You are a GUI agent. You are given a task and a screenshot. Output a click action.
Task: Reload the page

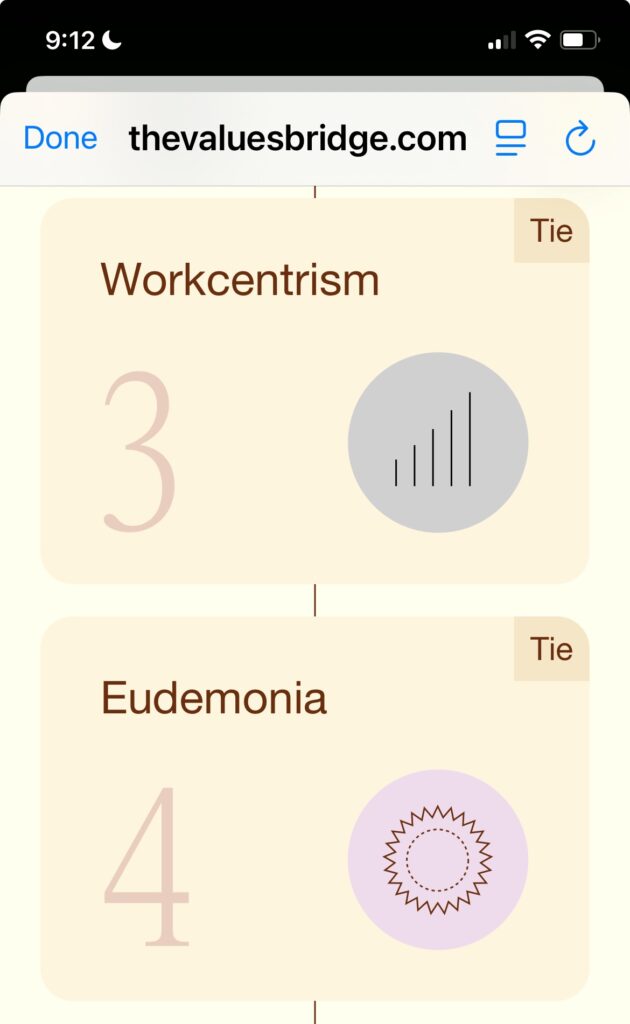(580, 139)
